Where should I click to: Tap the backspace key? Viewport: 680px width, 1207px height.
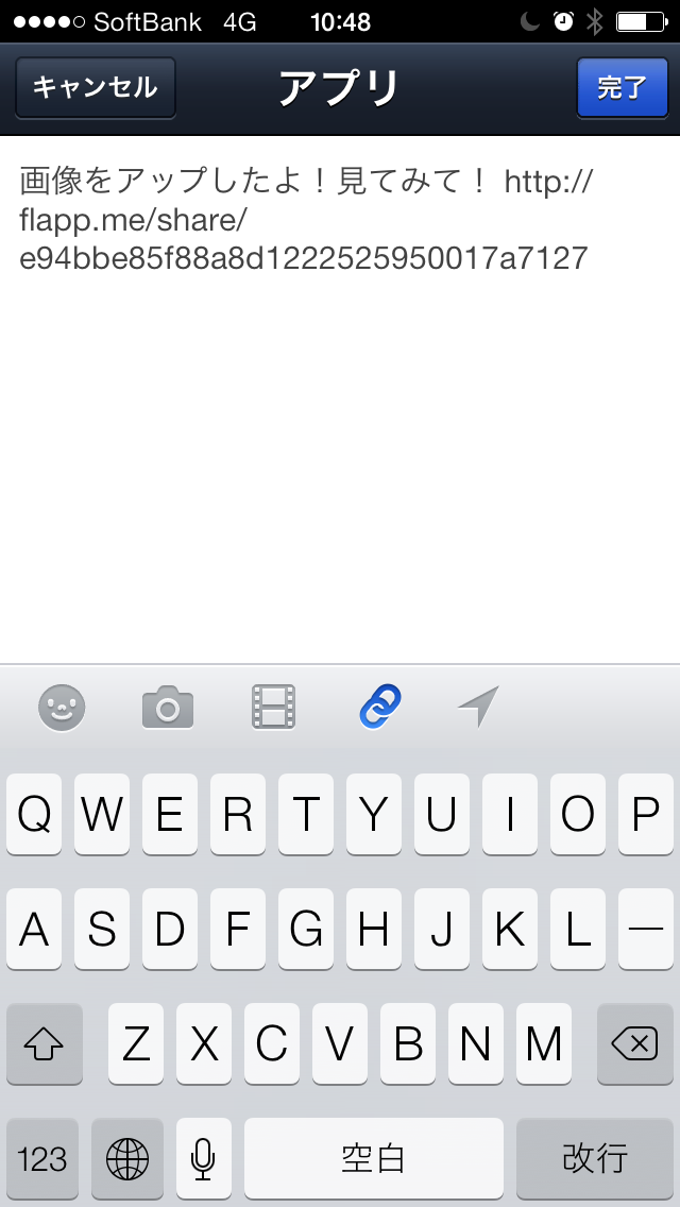pyautogui.click(x=634, y=1045)
